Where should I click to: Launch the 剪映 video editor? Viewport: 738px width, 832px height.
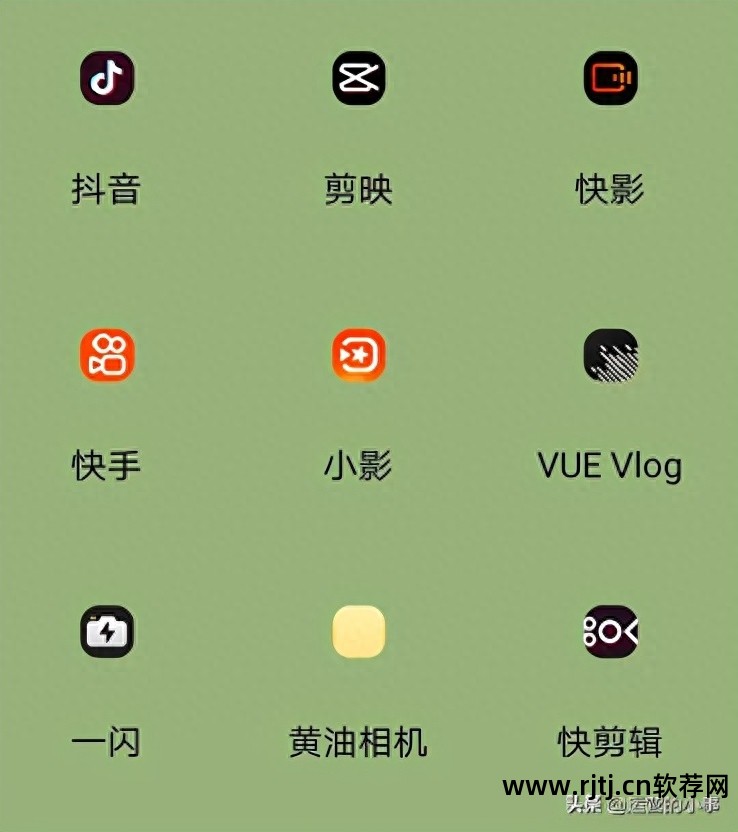(359, 79)
